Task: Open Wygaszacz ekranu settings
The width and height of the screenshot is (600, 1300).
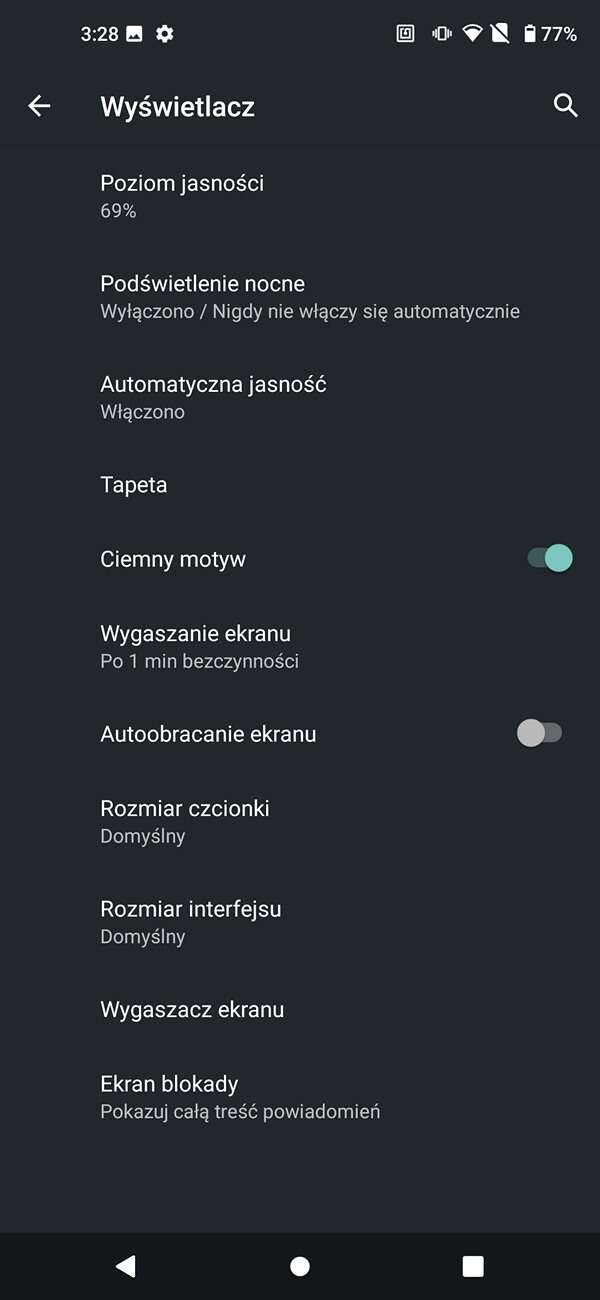Action: [x=192, y=1009]
